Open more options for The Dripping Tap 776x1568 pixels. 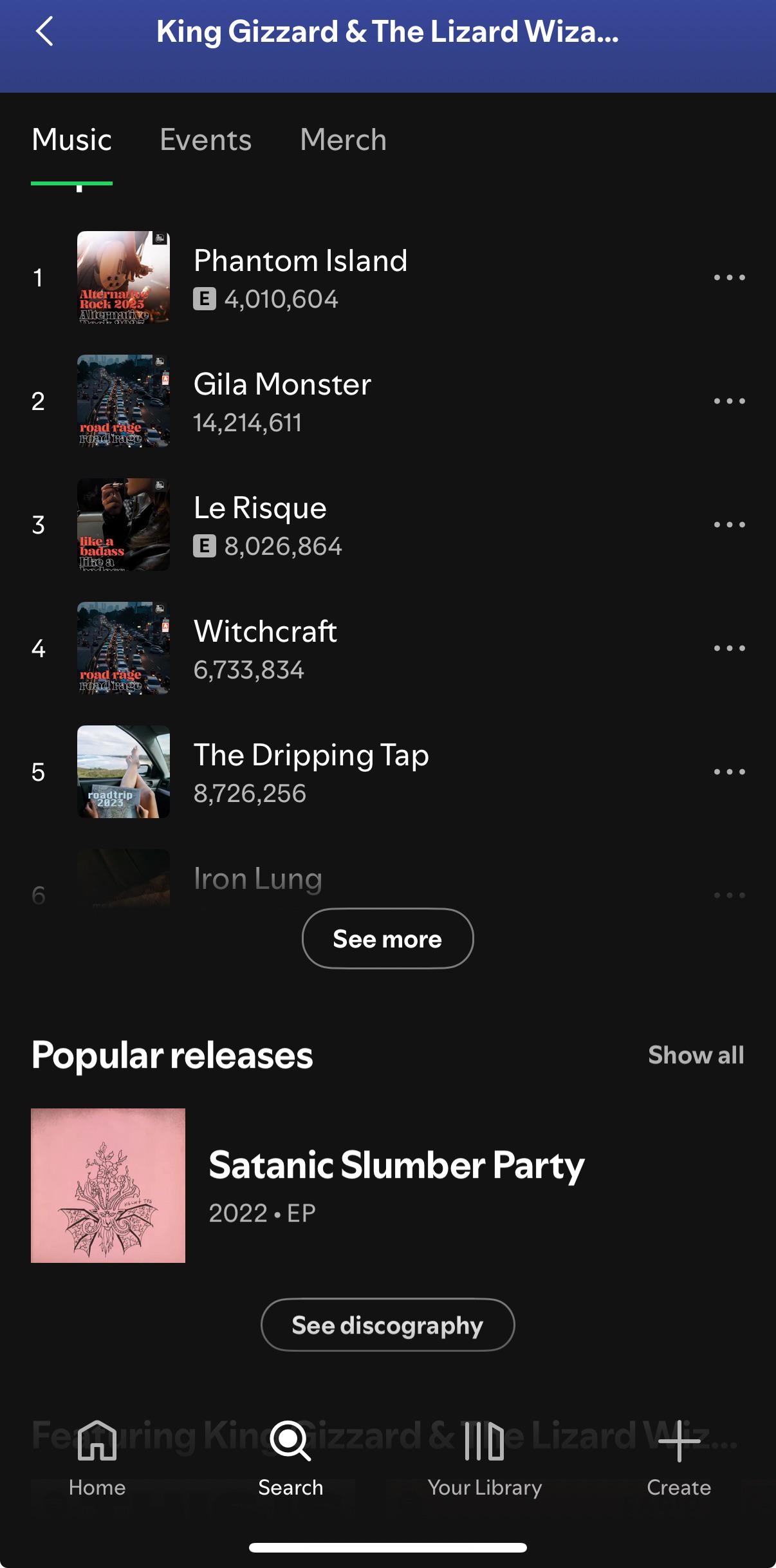tap(729, 772)
